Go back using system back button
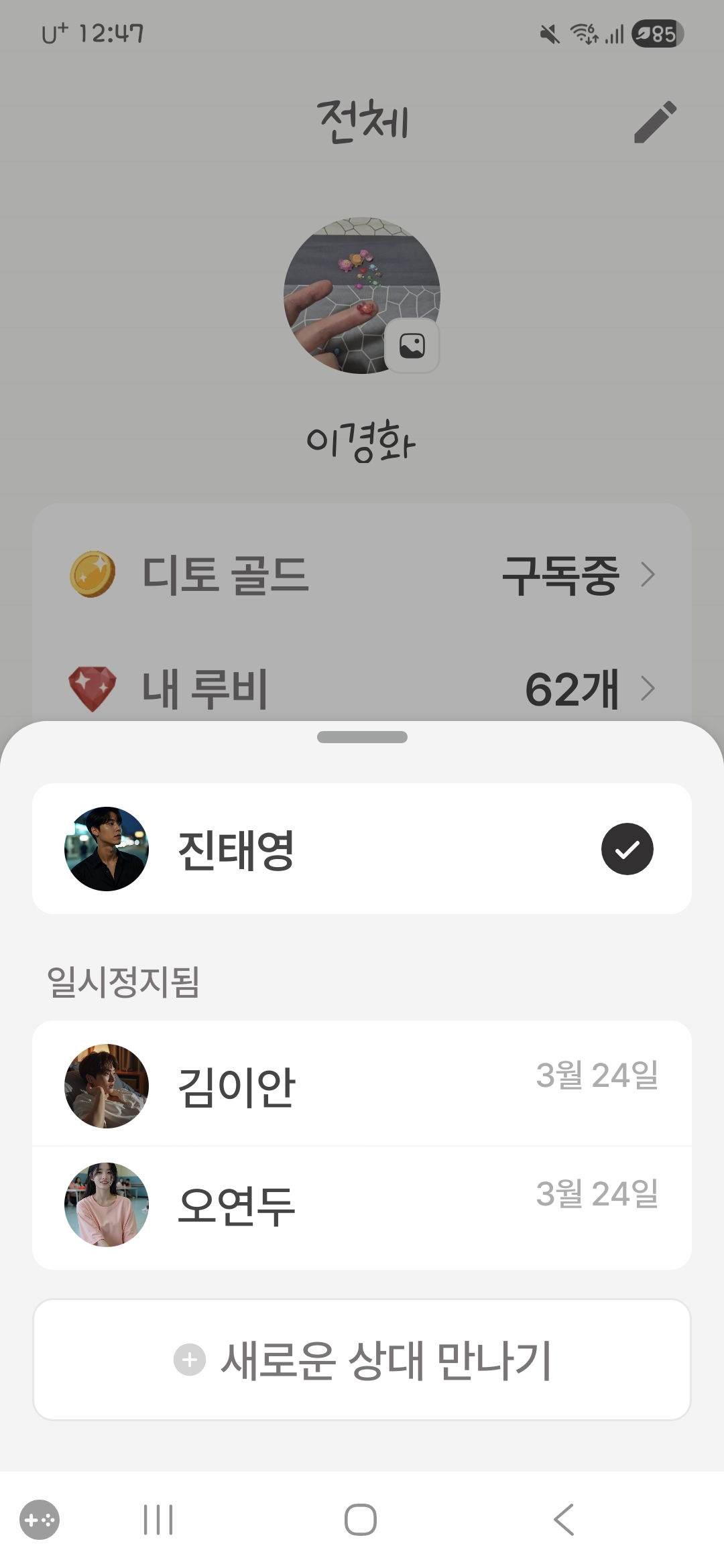724x1568 pixels. 564,1519
